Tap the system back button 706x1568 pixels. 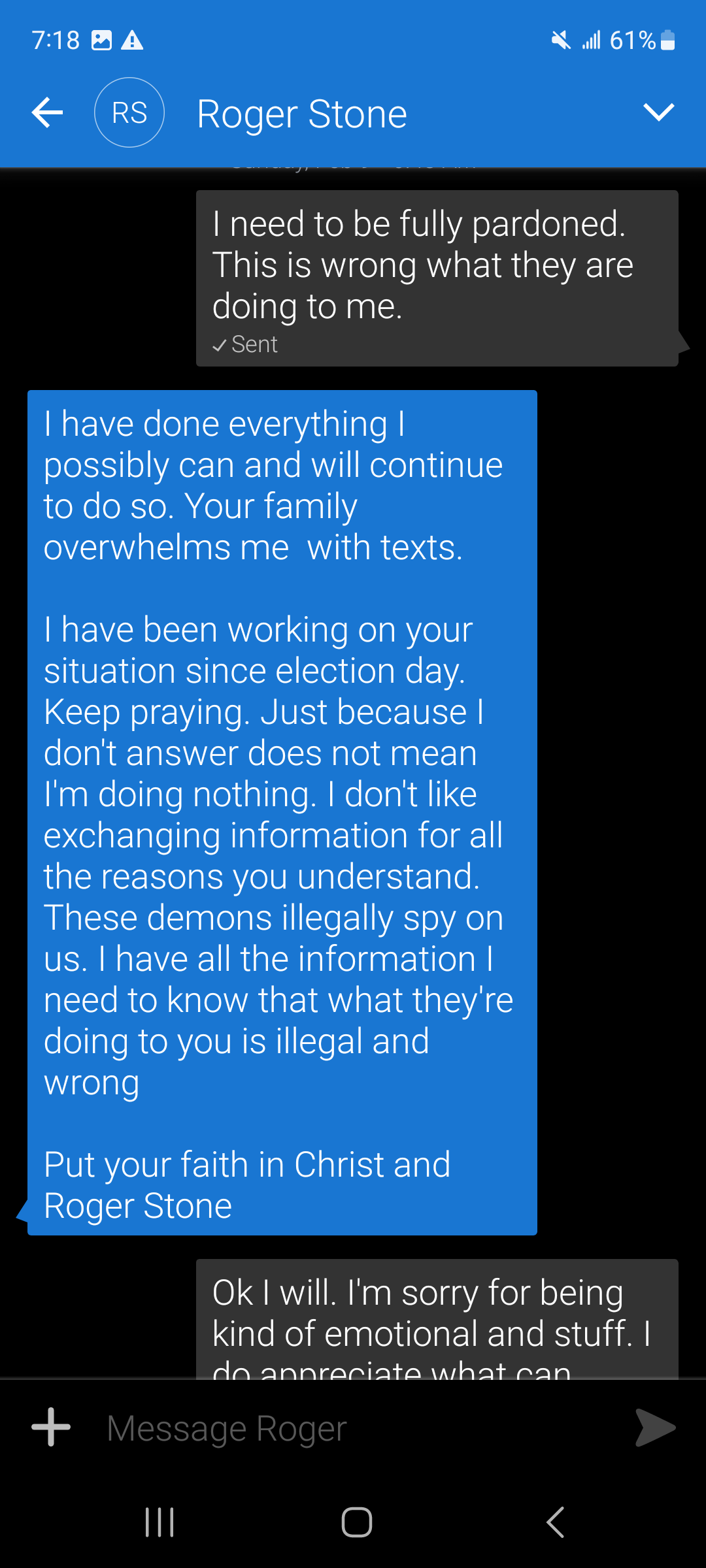coord(555,1522)
